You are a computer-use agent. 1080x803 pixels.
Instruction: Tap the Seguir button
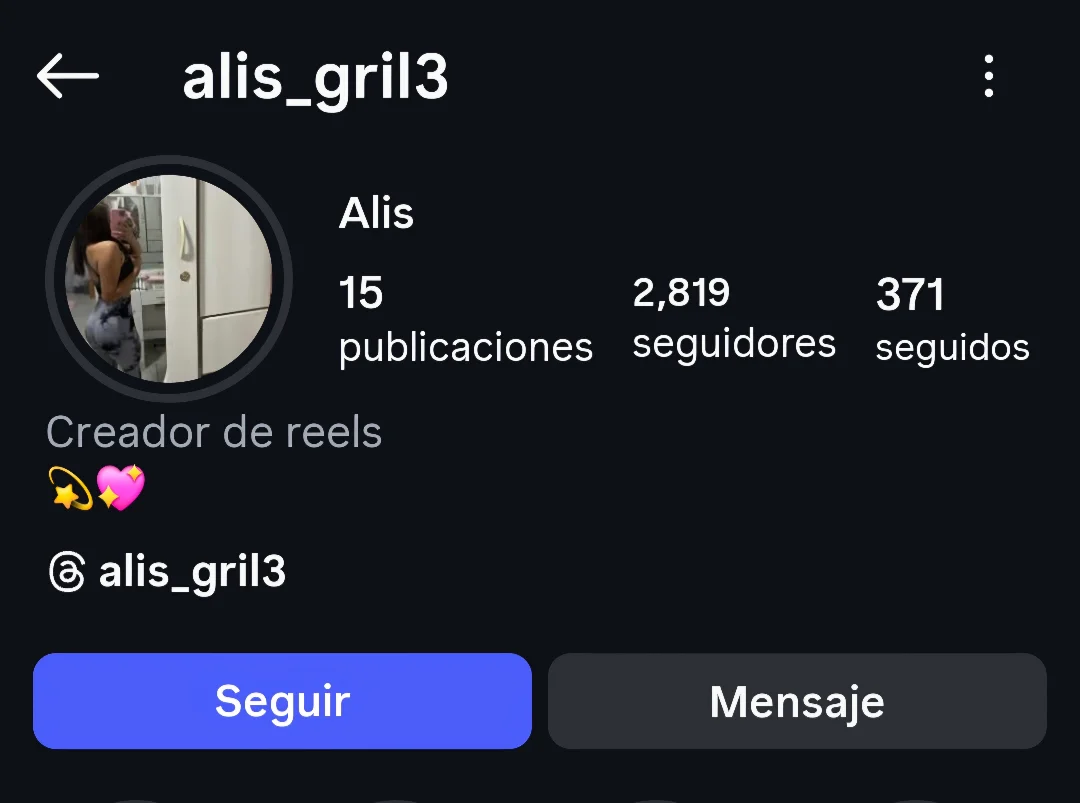(282, 701)
